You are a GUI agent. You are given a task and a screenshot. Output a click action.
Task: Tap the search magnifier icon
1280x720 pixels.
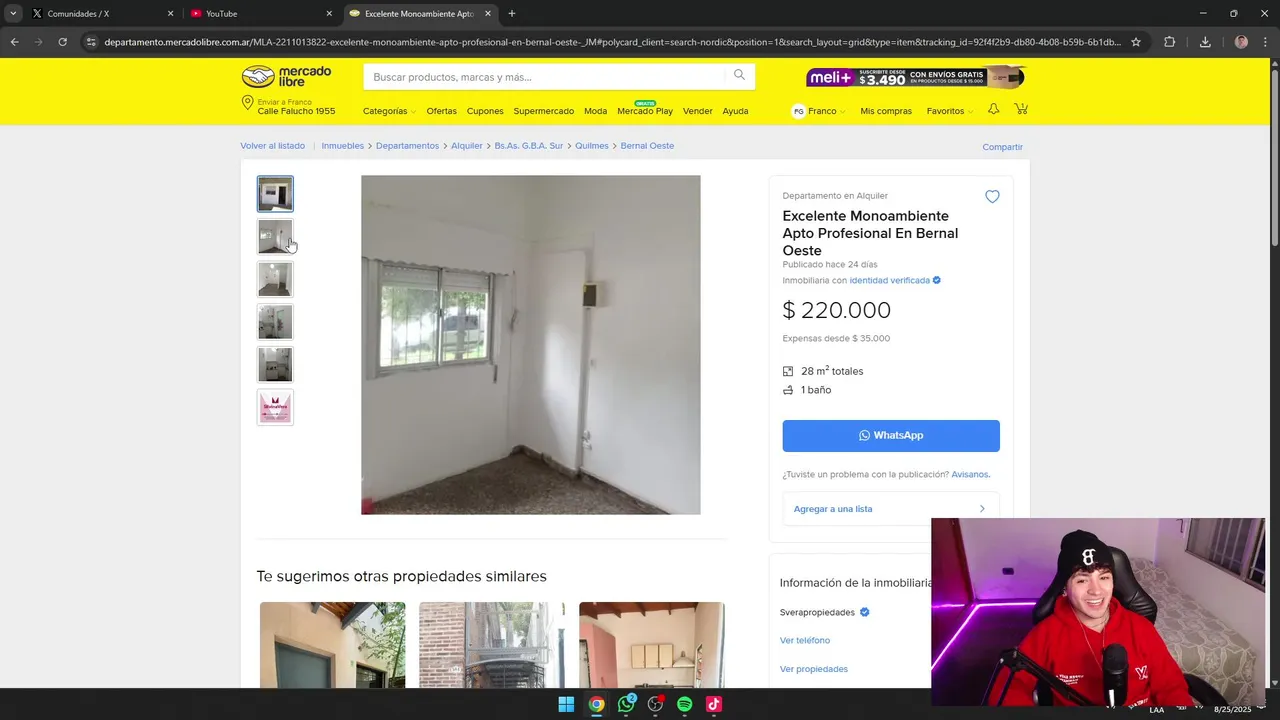point(739,76)
